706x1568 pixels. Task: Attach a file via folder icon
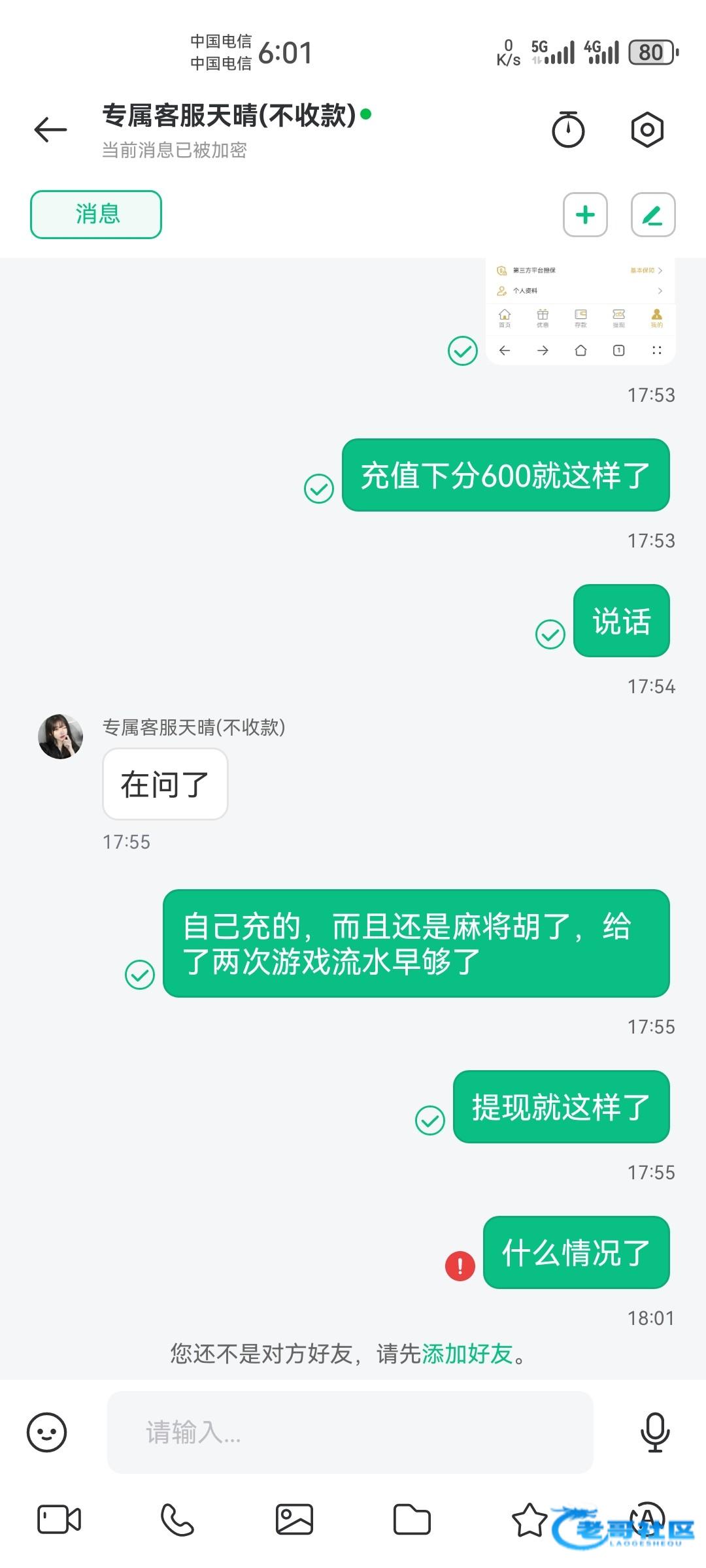412,1520
